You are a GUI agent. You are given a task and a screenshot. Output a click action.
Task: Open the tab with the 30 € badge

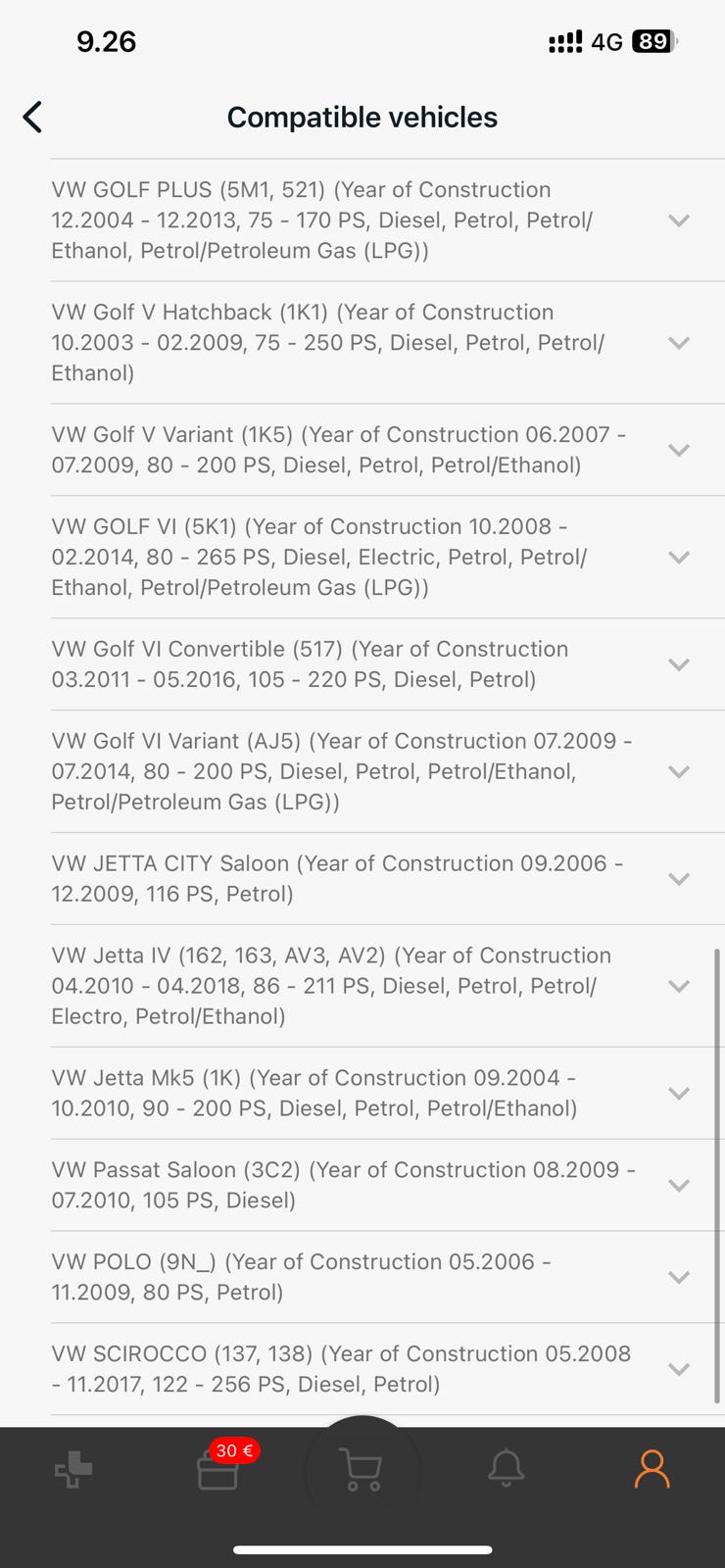tap(218, 1470)
